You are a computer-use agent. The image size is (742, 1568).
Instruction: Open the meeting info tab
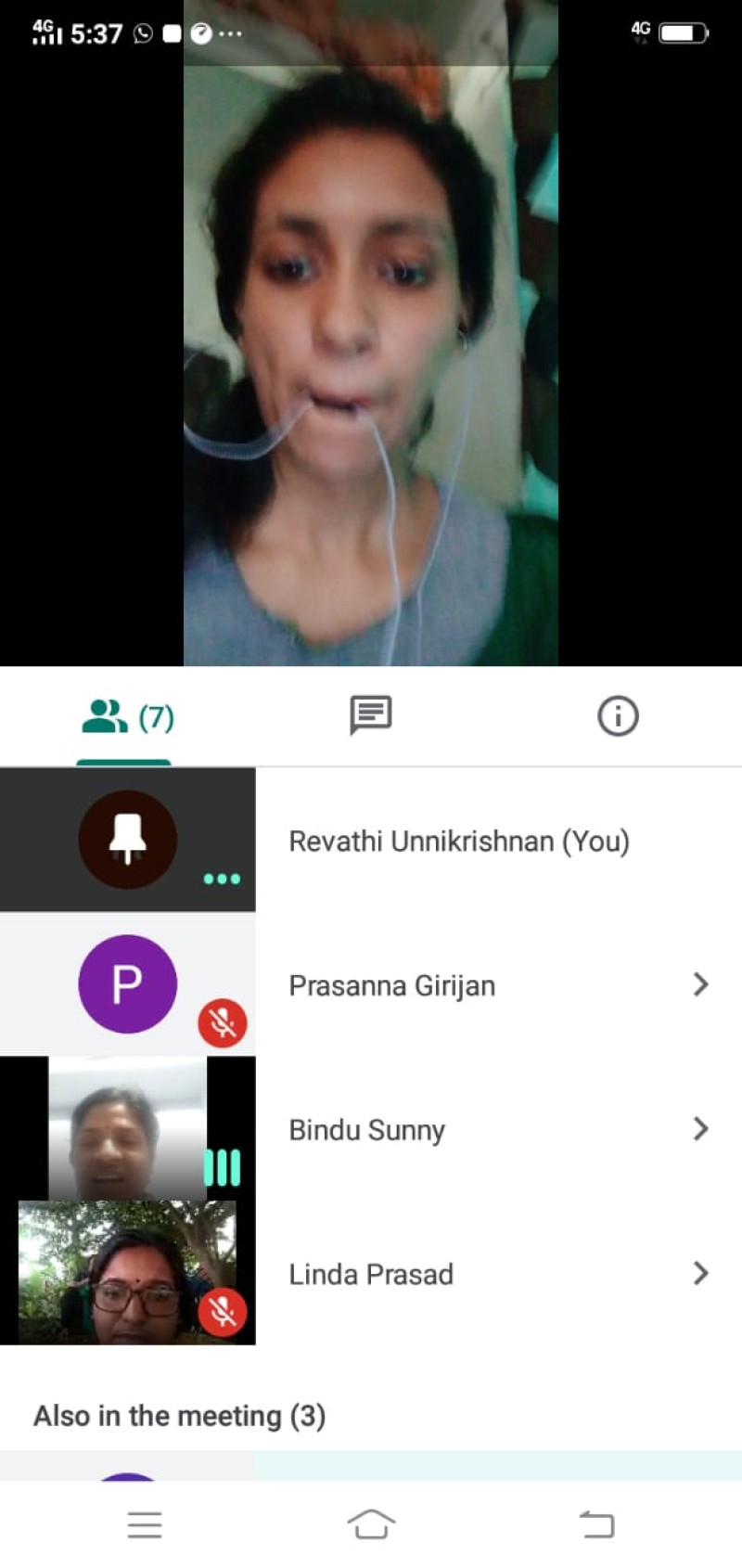point(618,716)
